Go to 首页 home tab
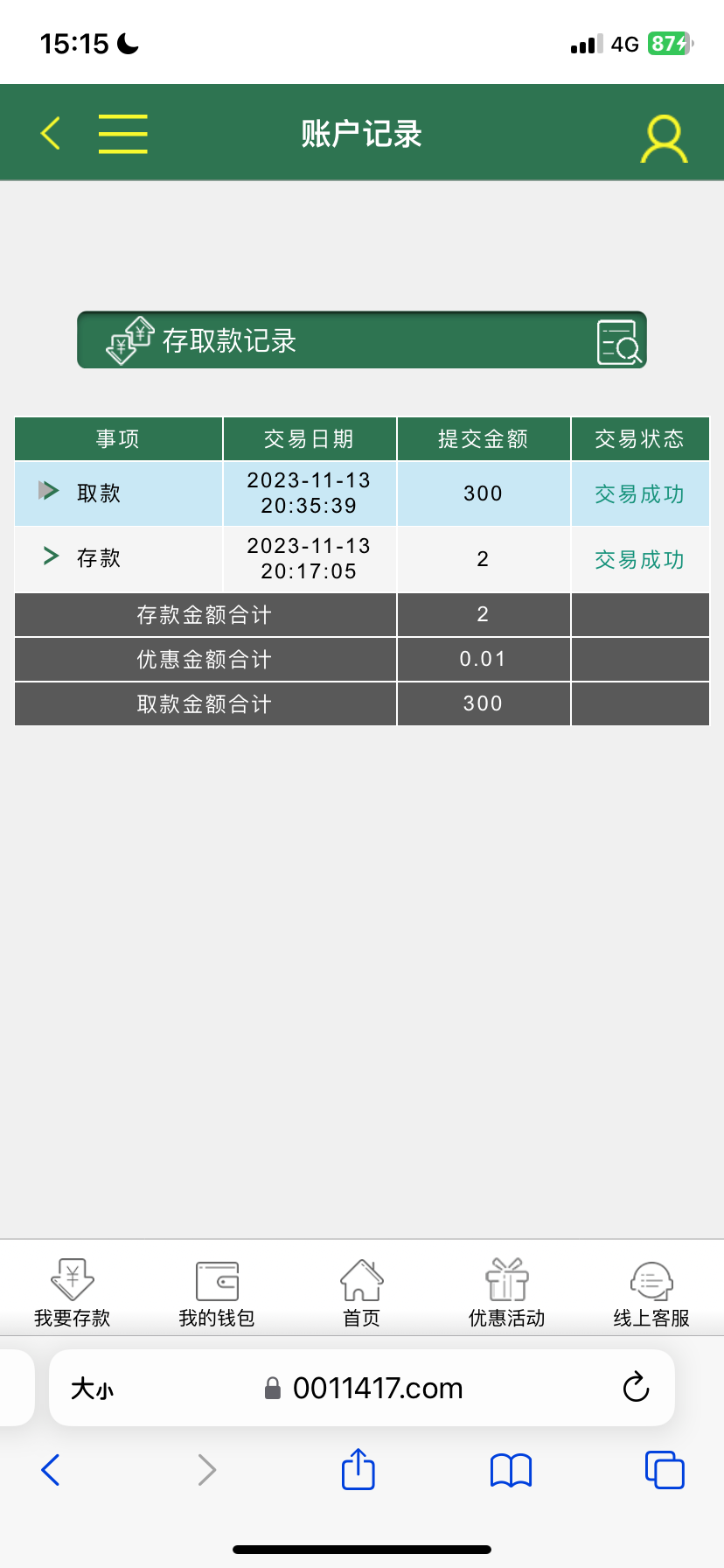Image resolution: width=724 pixels, height=1568 pixels. coord(361,1292)
